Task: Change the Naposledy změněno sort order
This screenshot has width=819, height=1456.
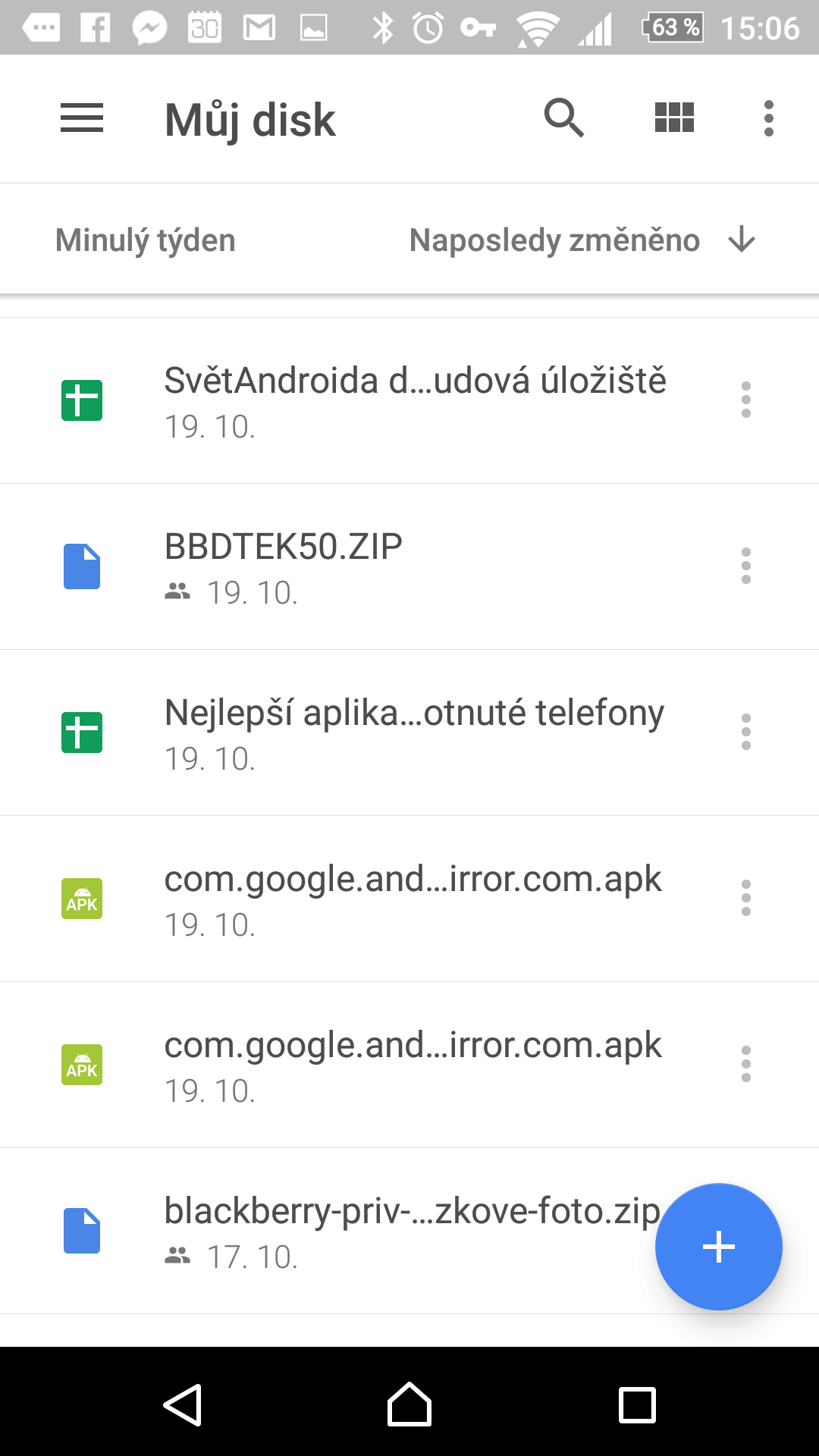Action: click(x=582, y=240)
